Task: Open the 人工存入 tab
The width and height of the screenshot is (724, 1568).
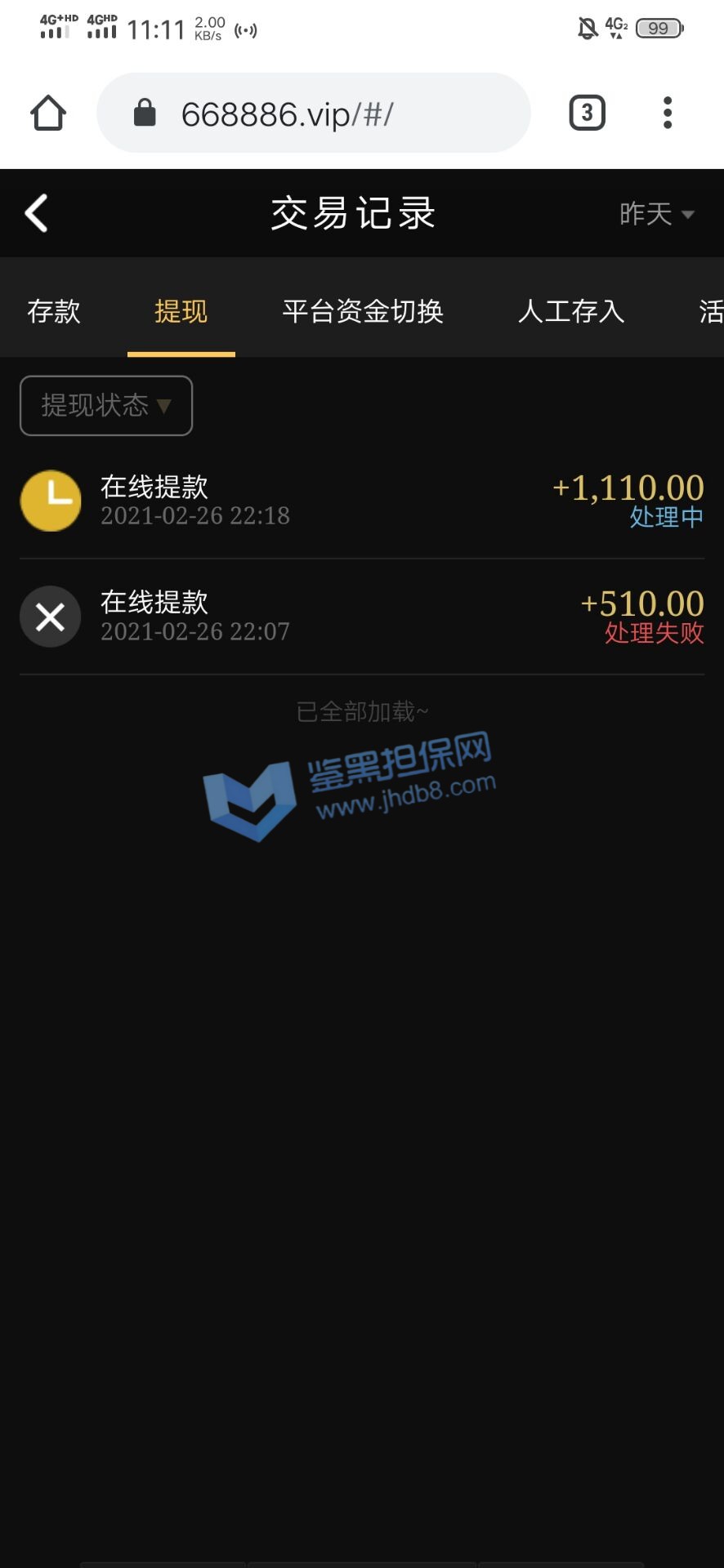Action: [x=570, y=311]
